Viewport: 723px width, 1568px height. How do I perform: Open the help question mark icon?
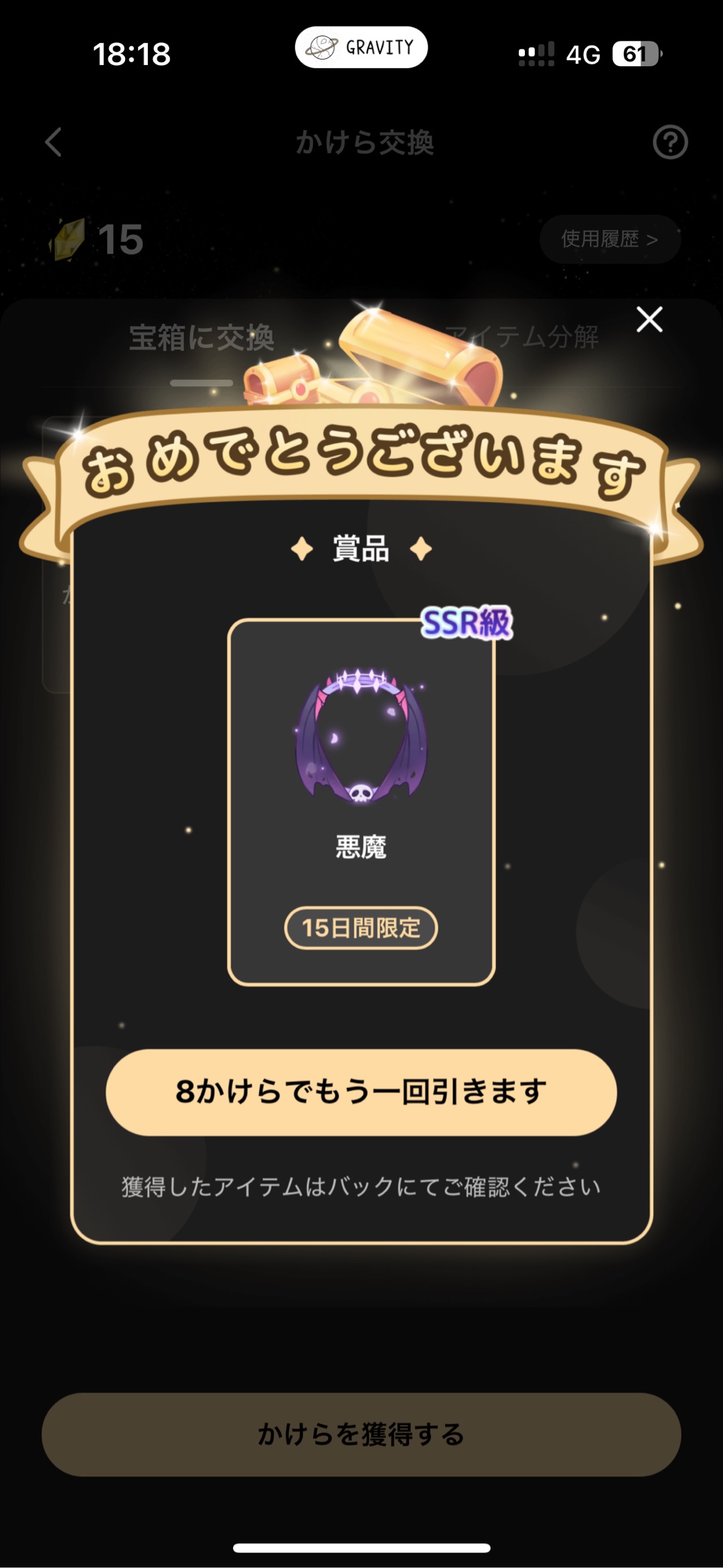(670, 142)
